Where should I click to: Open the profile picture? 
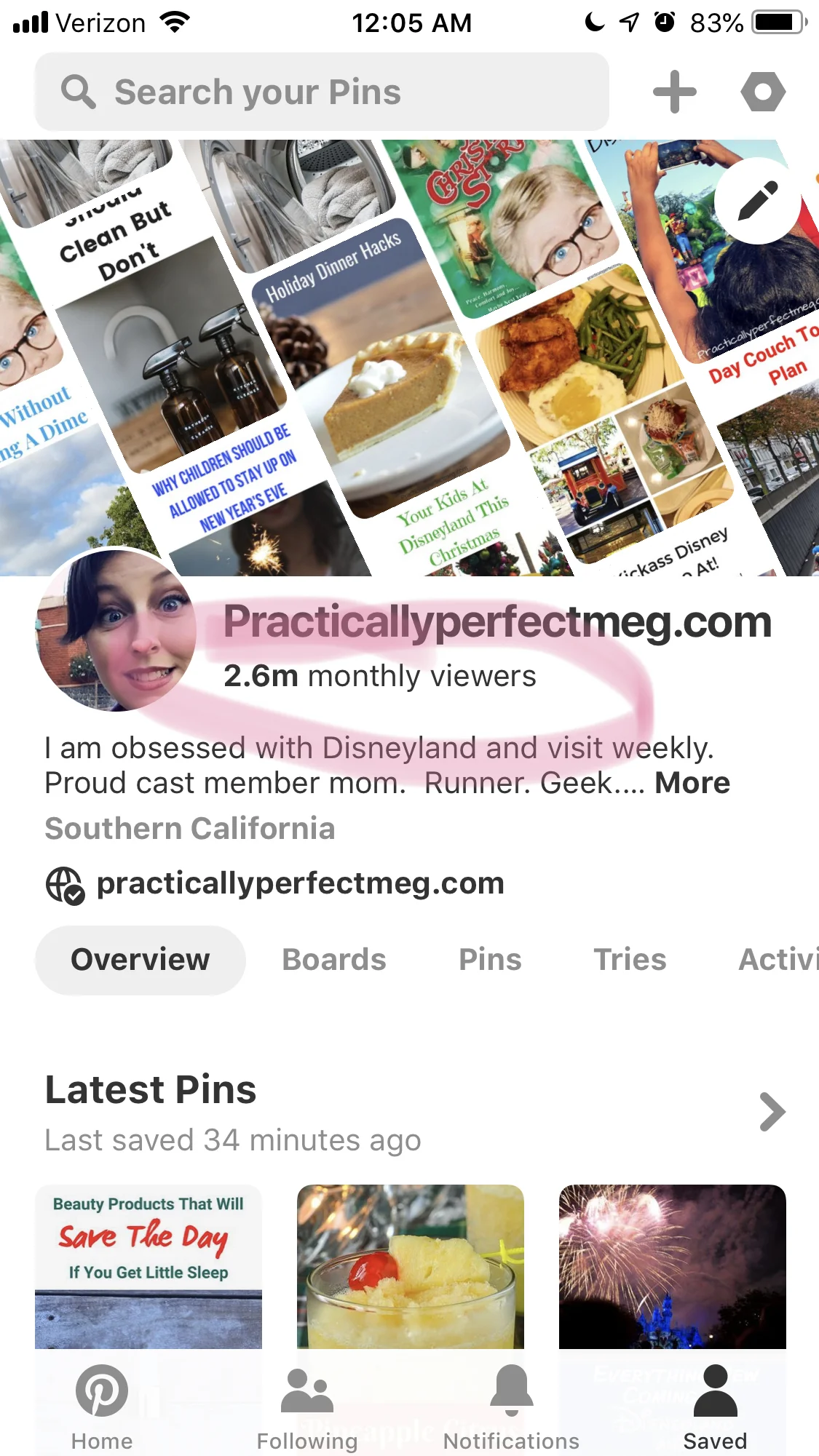point(116,630)
